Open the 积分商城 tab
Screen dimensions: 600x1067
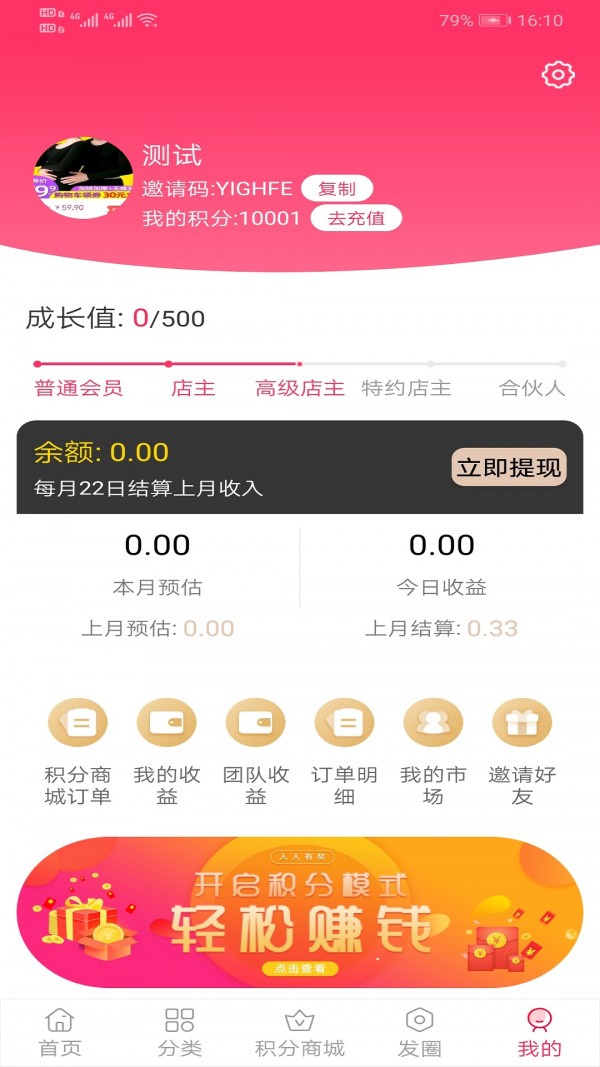pyautogui.click(x=300, y=1033)
